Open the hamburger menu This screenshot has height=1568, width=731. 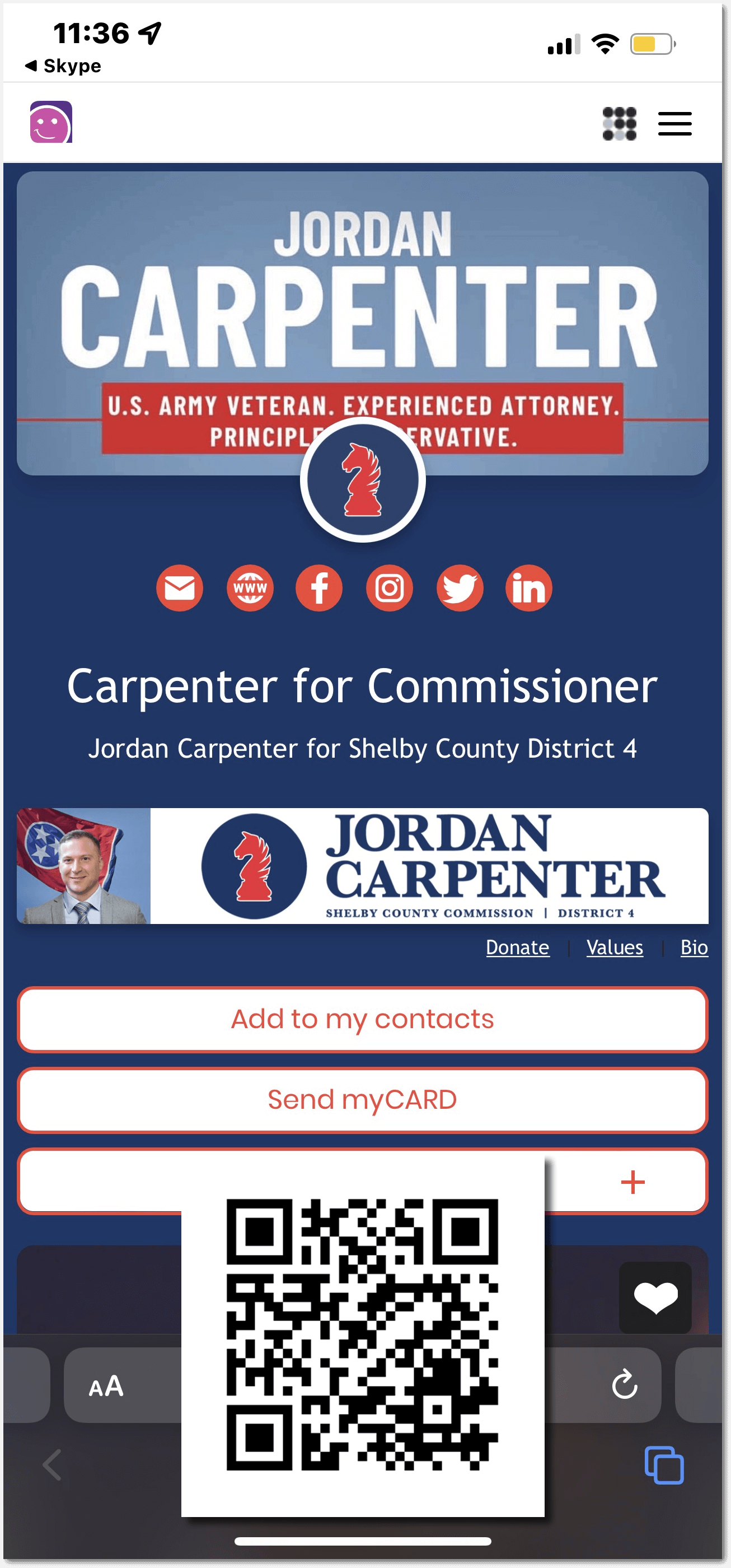point(674,124)
